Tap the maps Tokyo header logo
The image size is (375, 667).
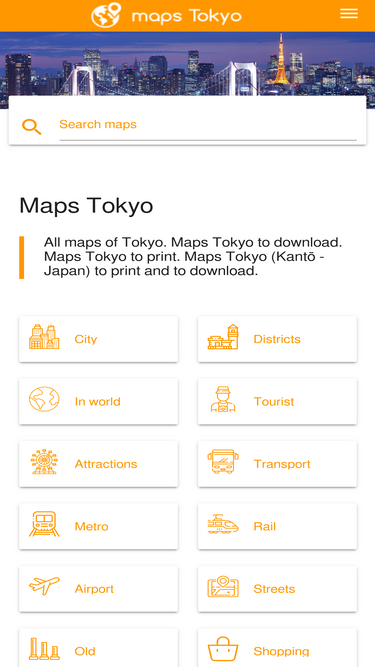tap(166, 15)
